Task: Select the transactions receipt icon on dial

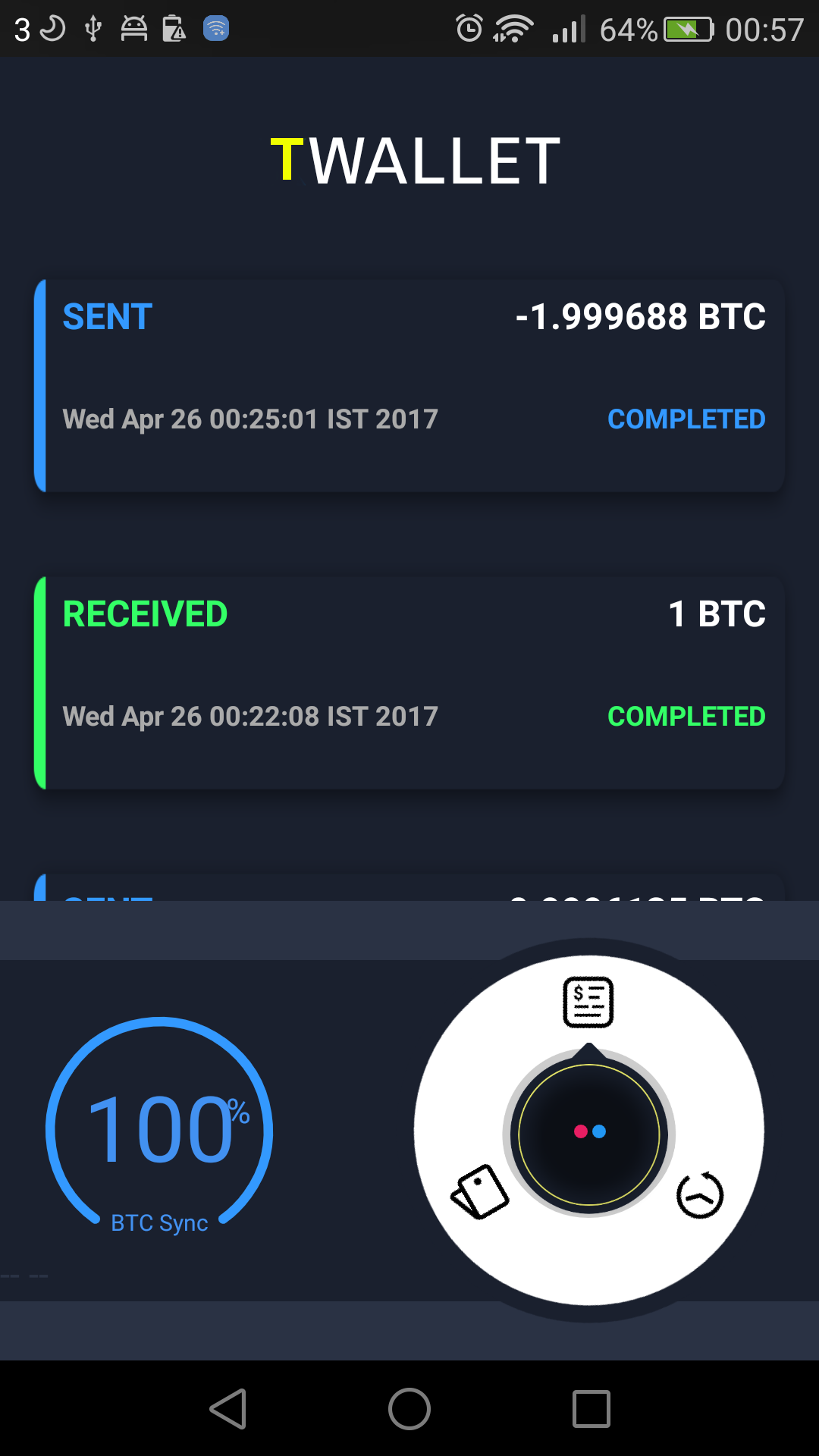Action: click(x=588, y=1002)
